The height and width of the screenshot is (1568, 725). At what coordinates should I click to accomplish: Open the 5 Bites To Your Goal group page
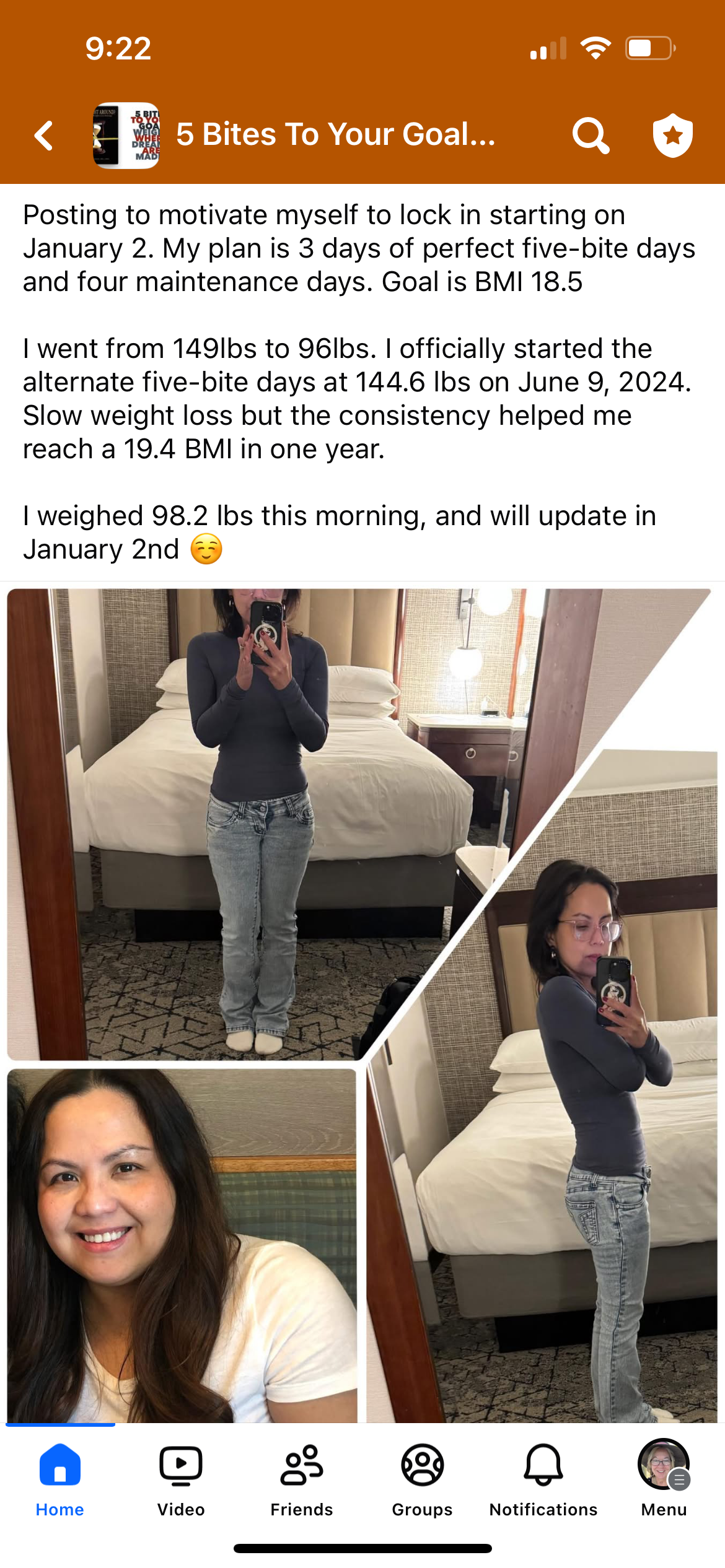[x=335, y=134]
